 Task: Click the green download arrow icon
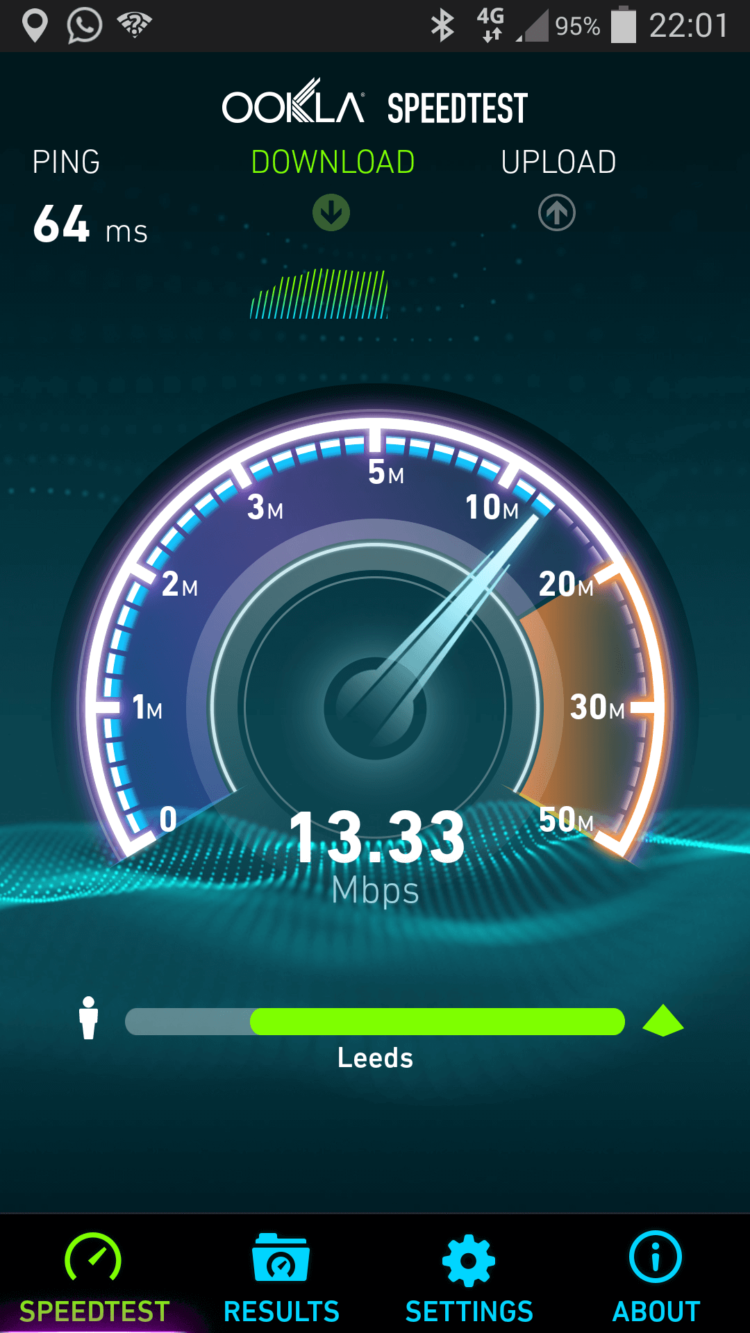pos(330,213)
